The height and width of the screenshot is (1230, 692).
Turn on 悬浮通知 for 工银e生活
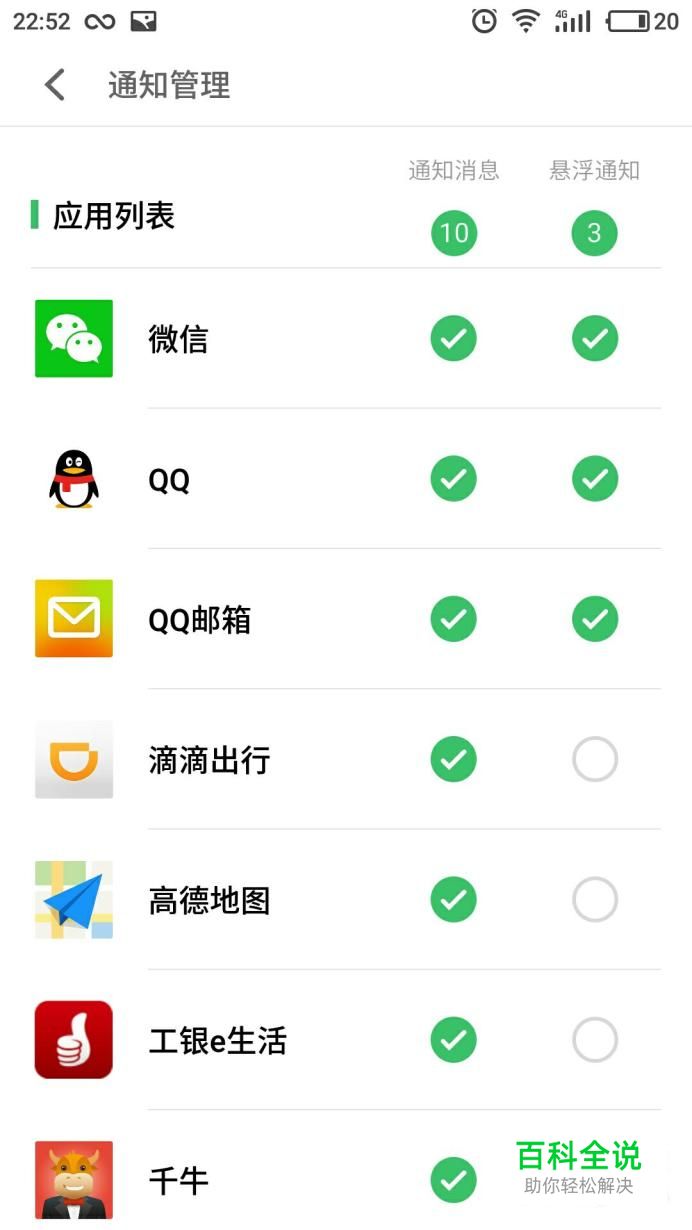pos(595,1041)
